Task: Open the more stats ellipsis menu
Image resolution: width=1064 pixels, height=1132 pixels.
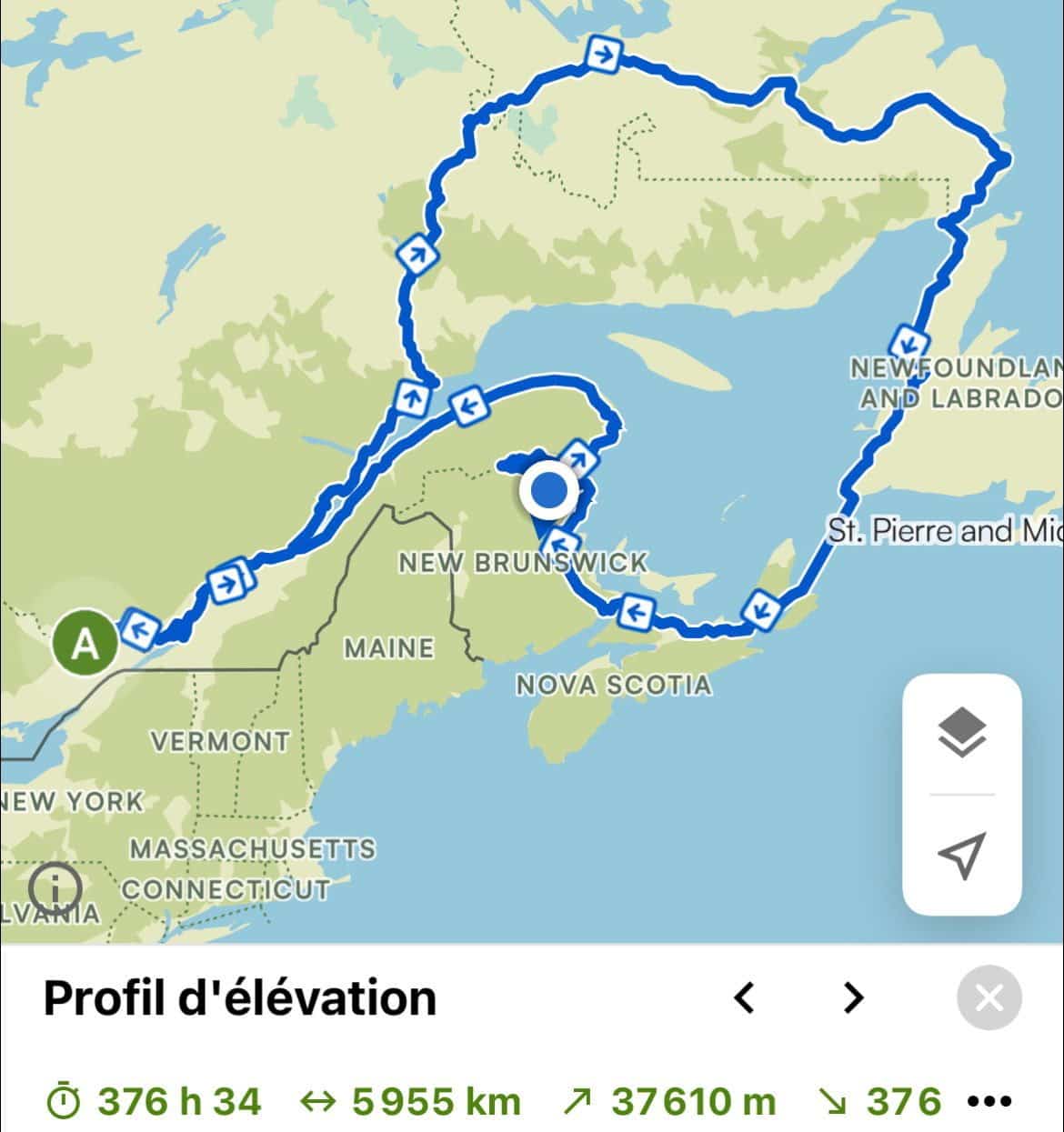Action: coord(989,1102)
